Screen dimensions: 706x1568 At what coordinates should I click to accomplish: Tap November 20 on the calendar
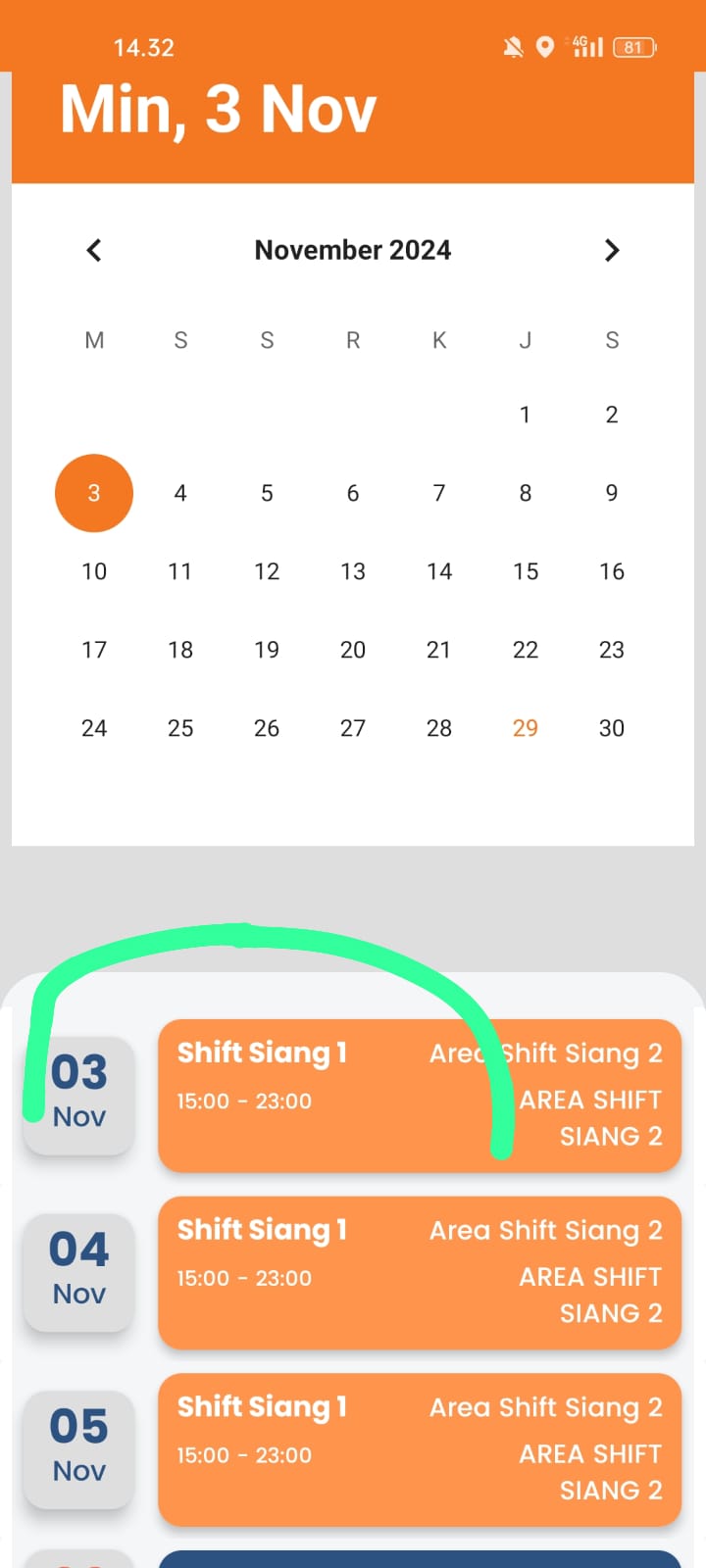pos(353,650)
